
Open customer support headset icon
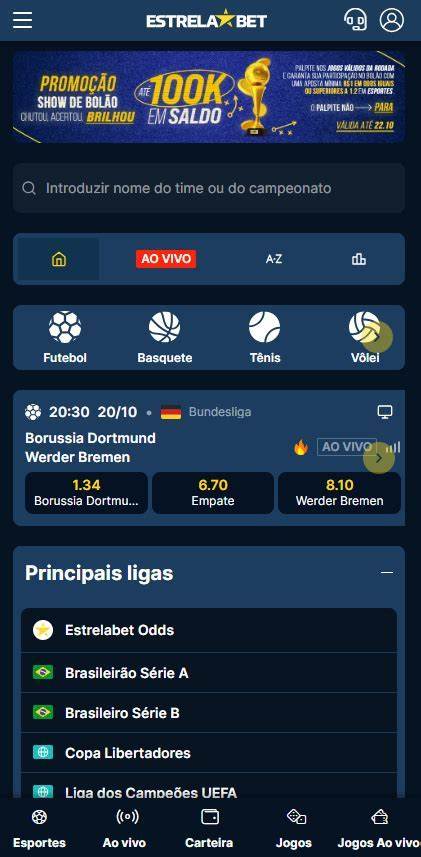pyautogui.click(x=355, y=20)
